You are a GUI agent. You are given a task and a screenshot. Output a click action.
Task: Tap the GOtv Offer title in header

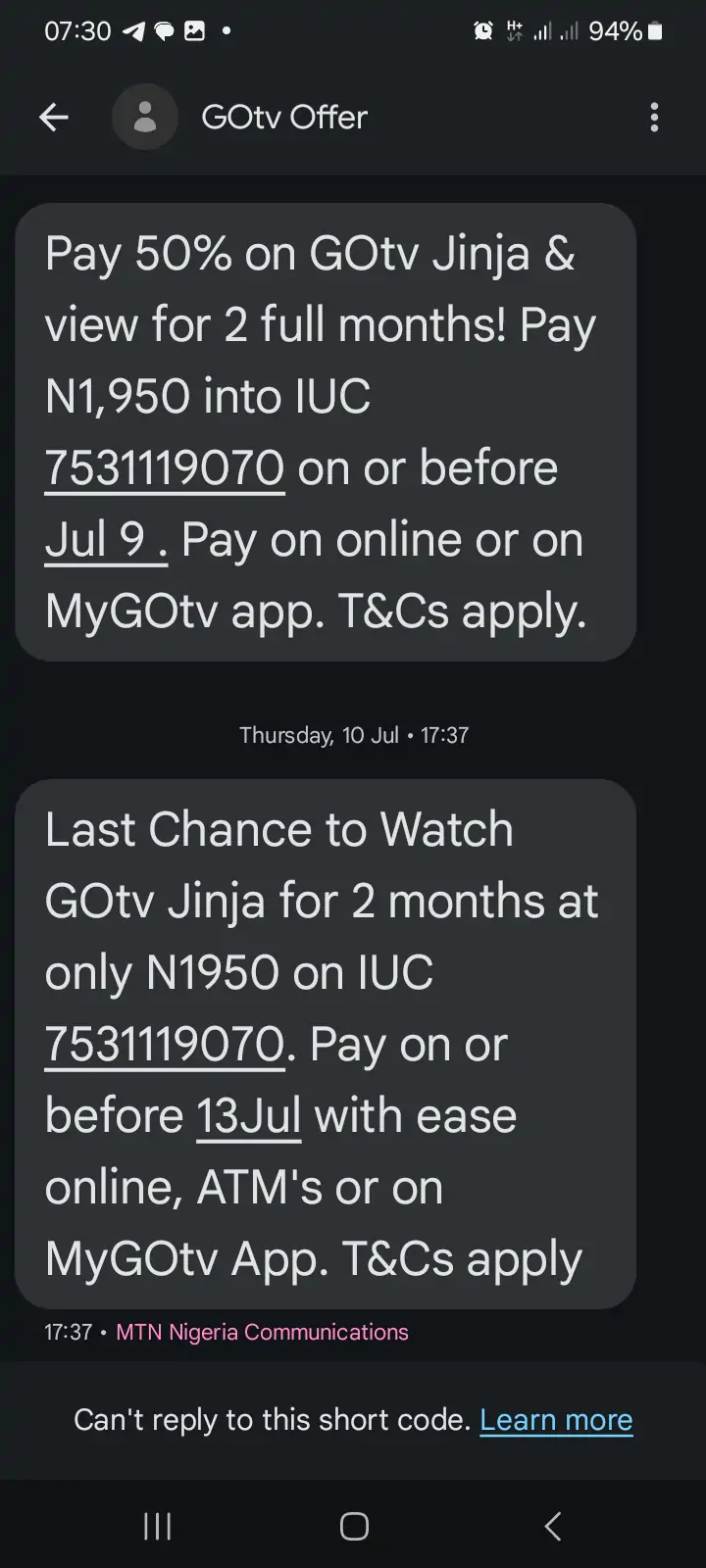(284, 117)
